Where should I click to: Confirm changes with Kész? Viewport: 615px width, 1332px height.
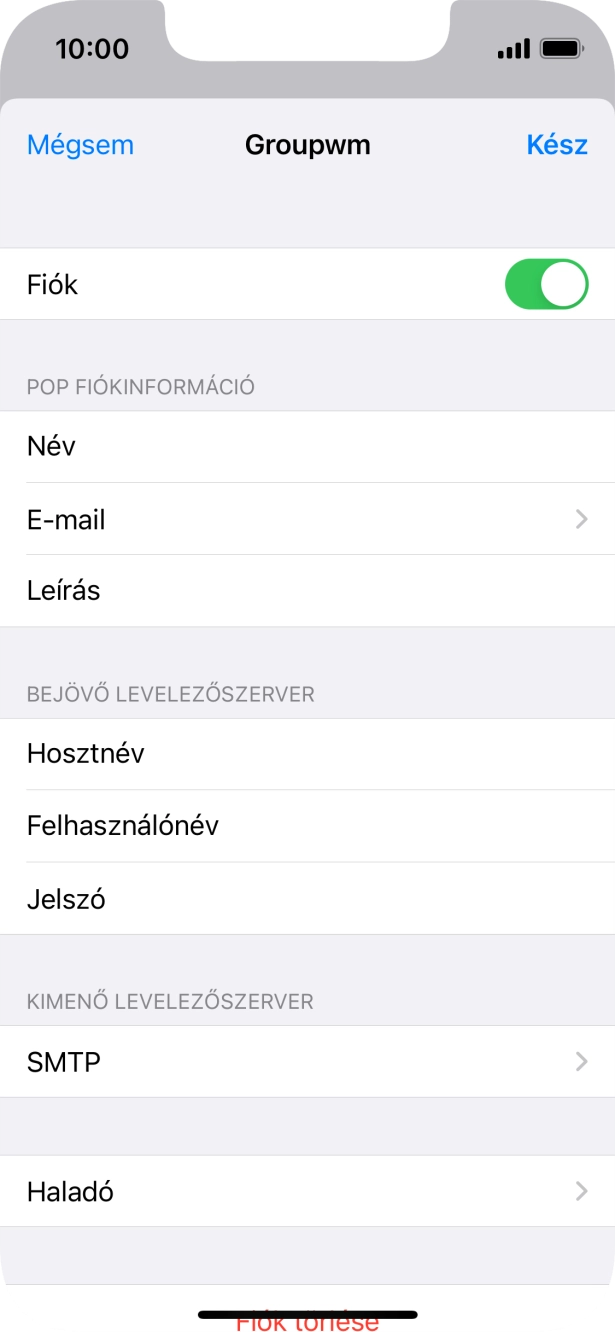[556, 145]
